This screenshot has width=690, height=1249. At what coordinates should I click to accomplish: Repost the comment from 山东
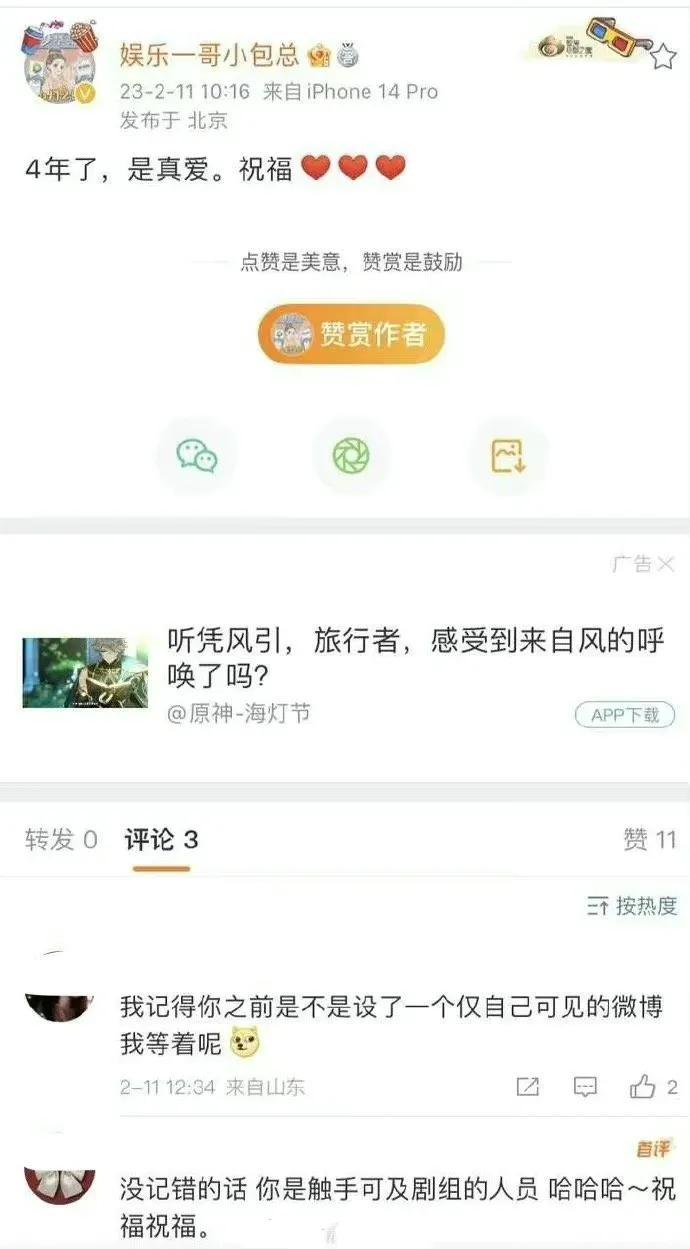(x=528, y=1086)
